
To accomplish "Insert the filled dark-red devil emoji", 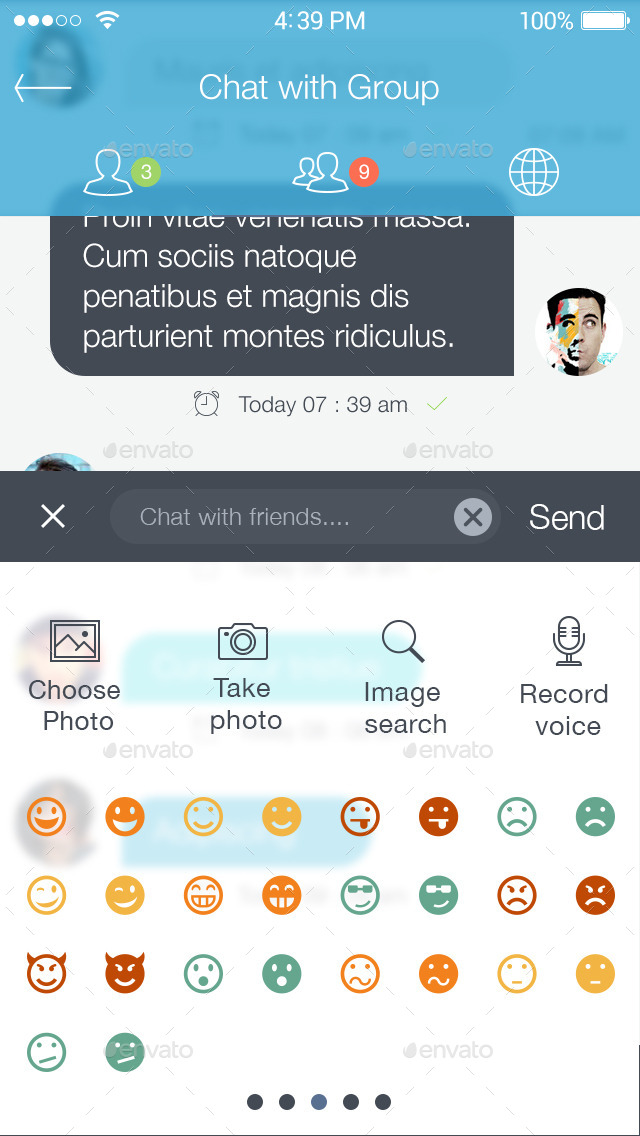I will (x=125, y=972).
